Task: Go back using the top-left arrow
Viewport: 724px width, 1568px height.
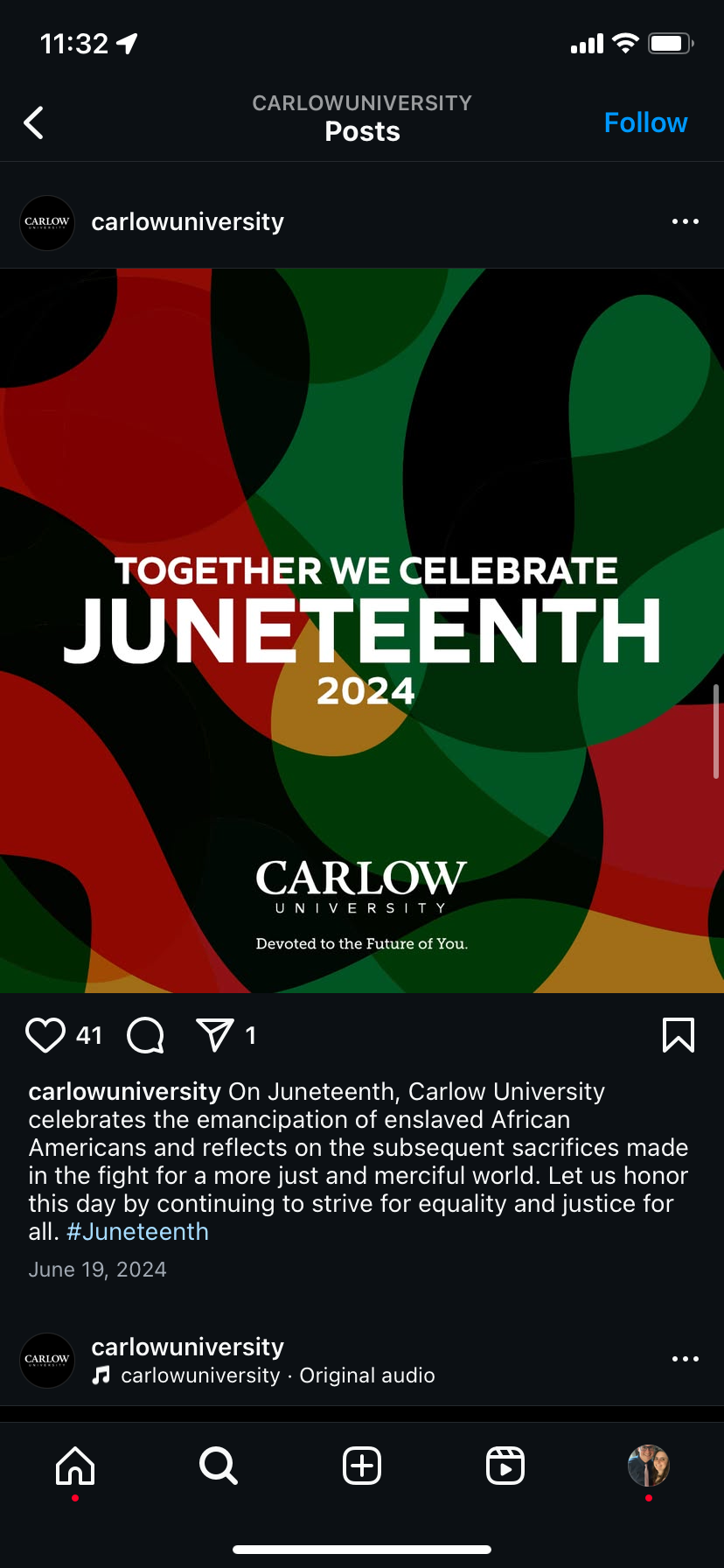Action: tap(34, 122)
